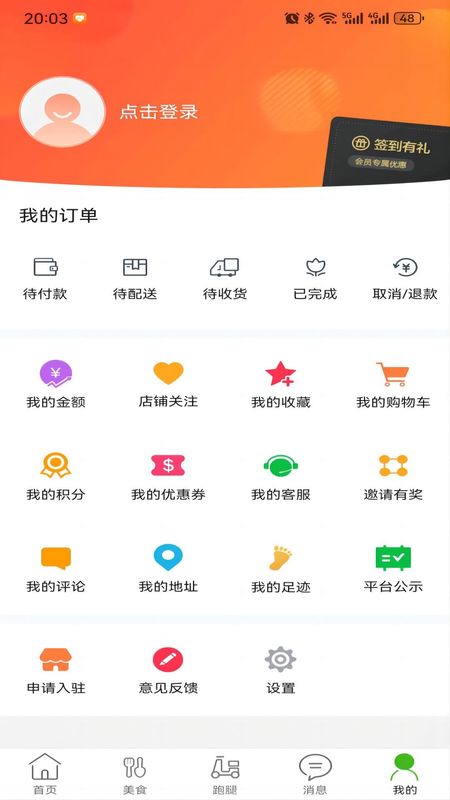Open 意见反馈 feedback
Screen dimensions: 450x800
pyautogui.click(x=168, y=671)
